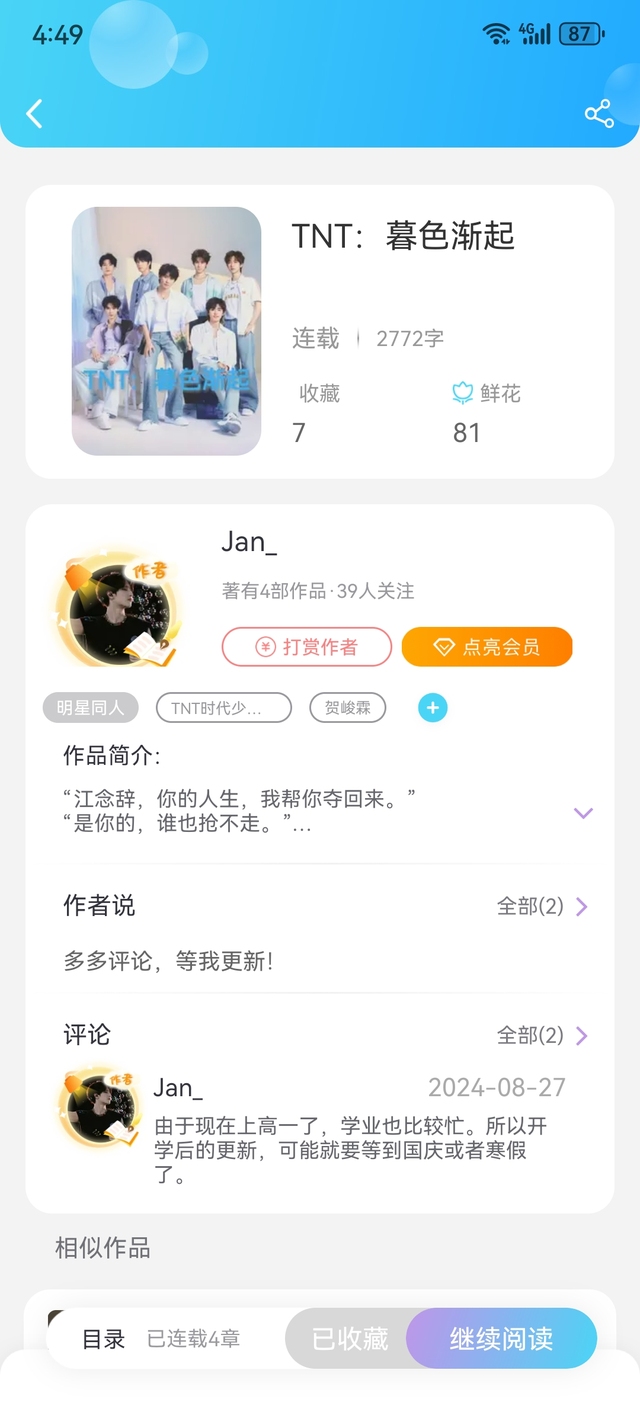
Task: Expand the 作品简介 description
Action: tap(583, 813)
